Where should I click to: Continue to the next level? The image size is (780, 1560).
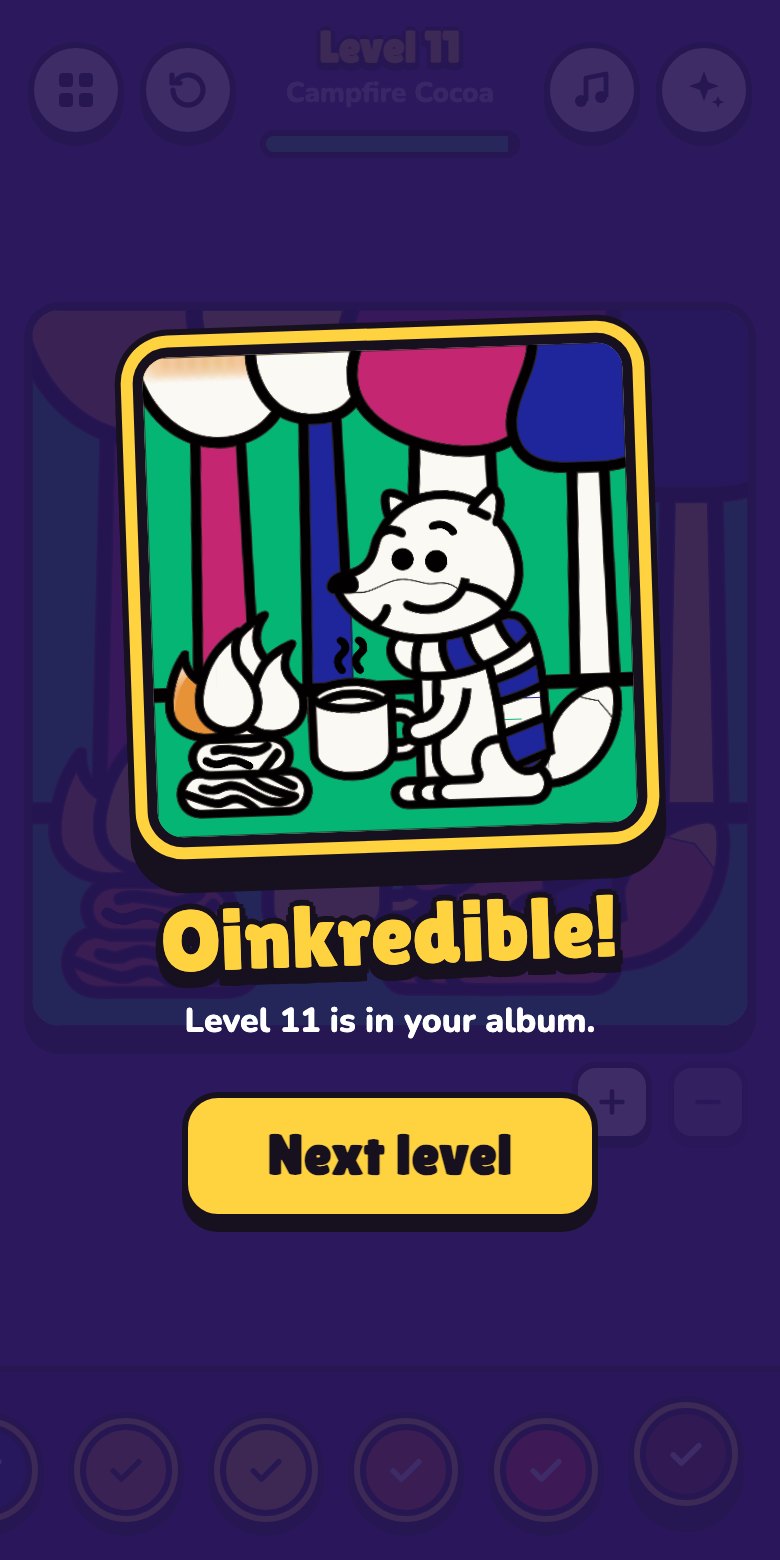390,1156
